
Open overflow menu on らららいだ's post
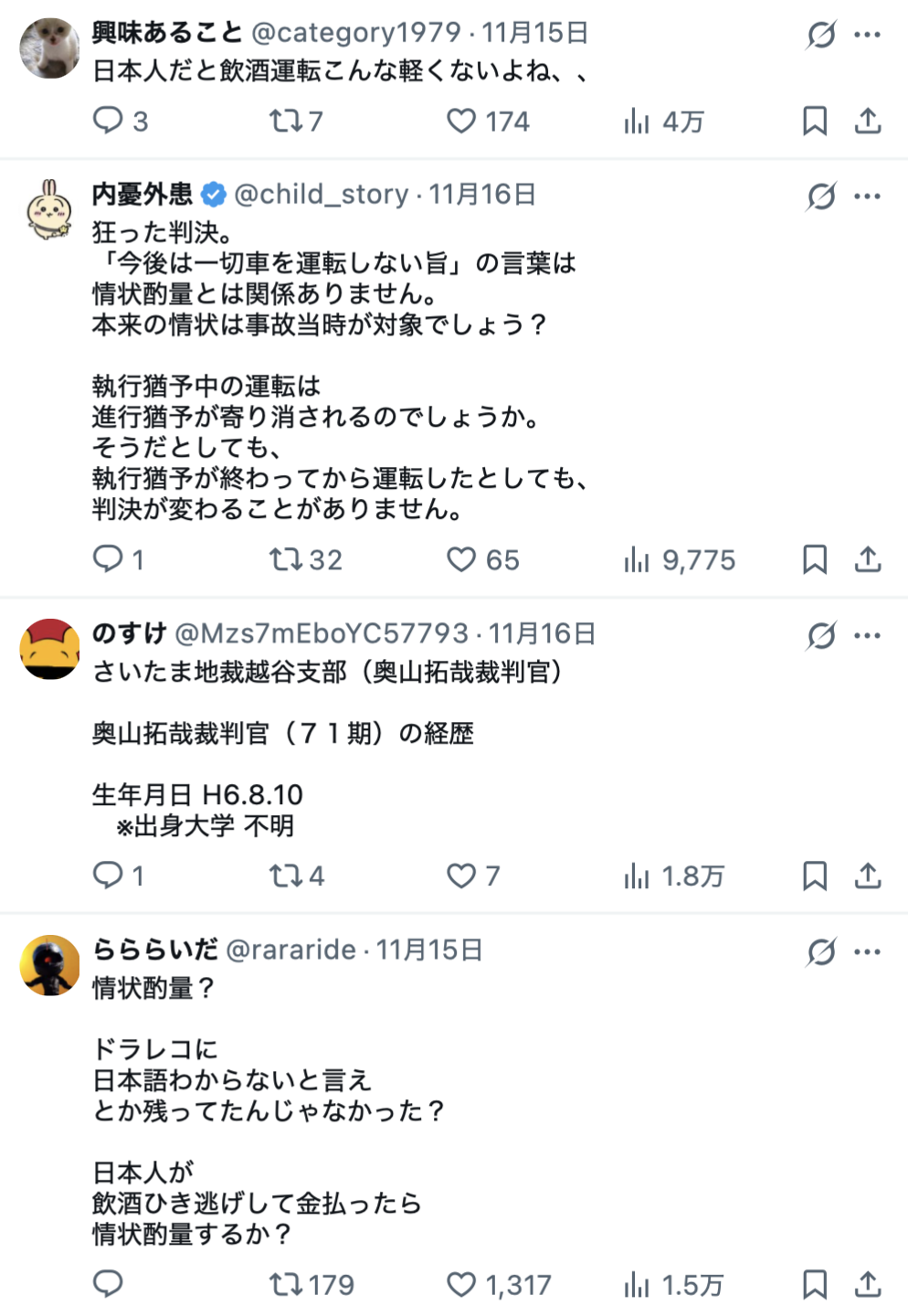[867, 951]
